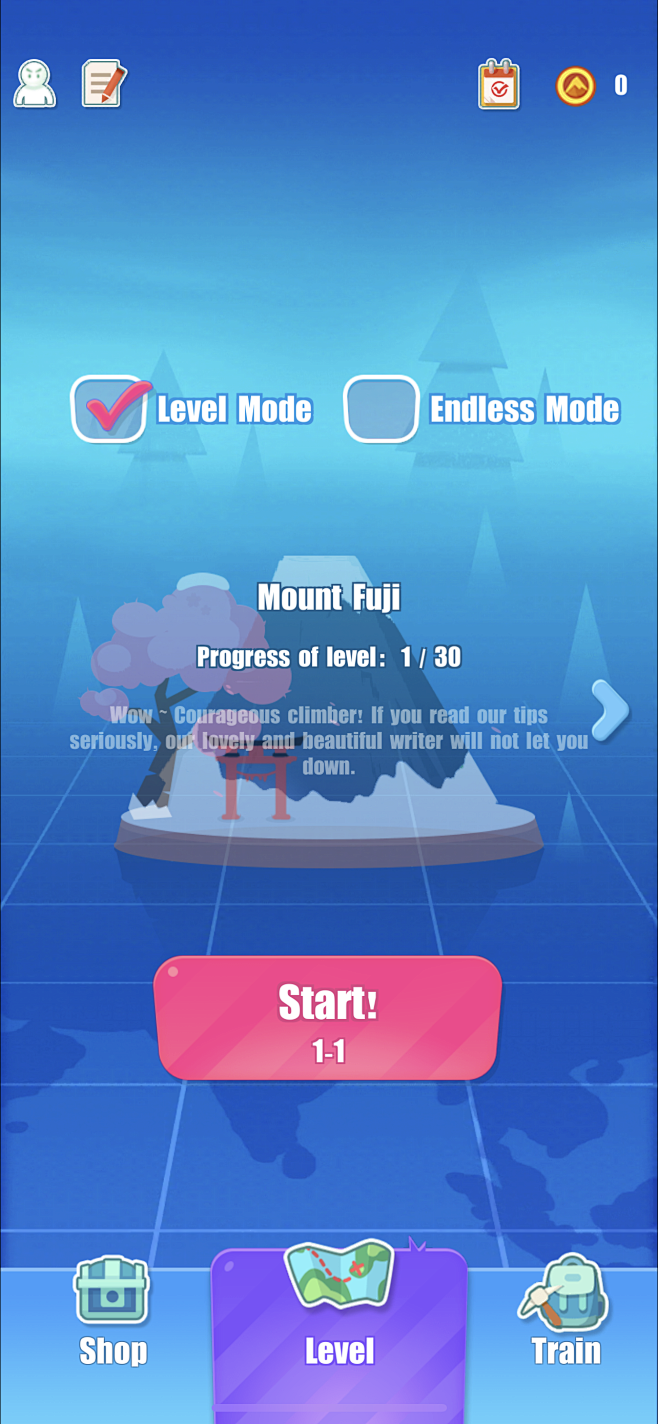The image size is (658, 1424).
Task: Select the Level Mode checkbox
Action: (109, 409)
